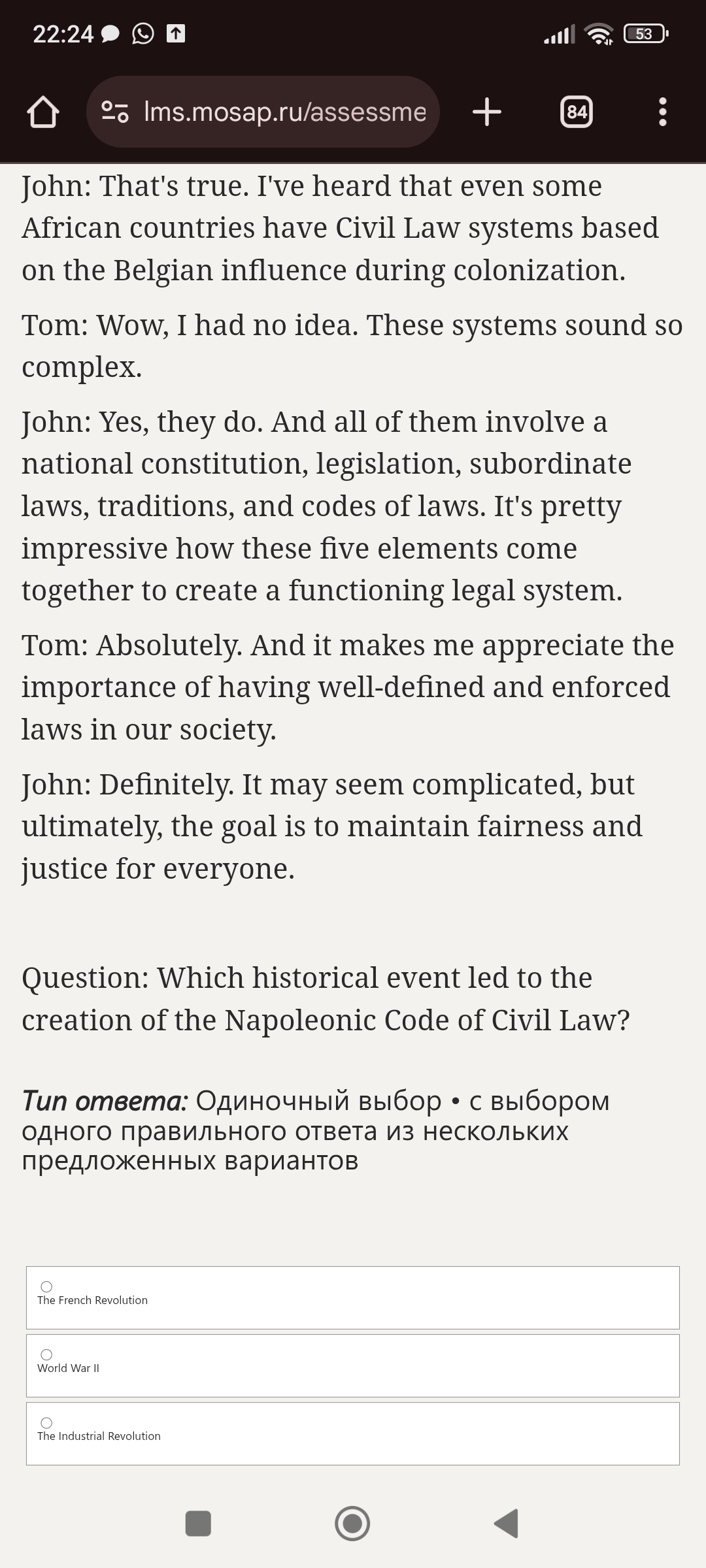Screen dimensions: 706x1568
Task: Pick The Industrial Revolution option
Action: coord(353,1433)
